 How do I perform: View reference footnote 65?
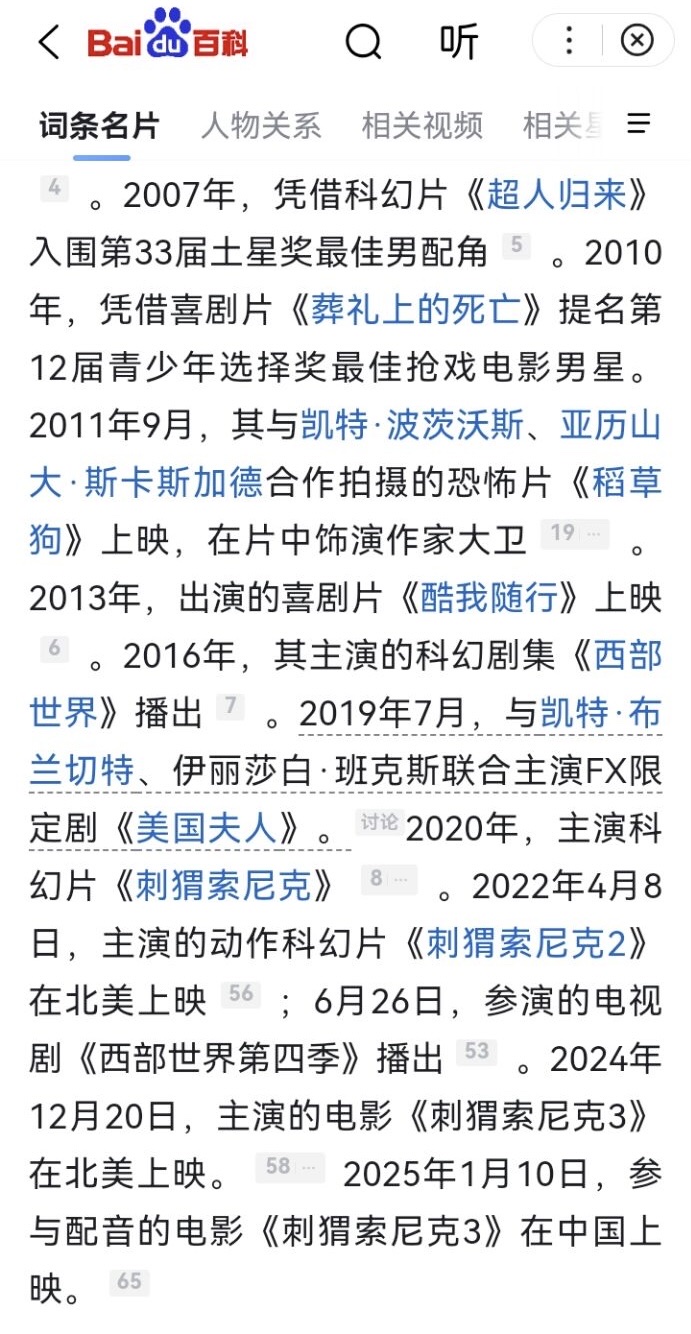[x=129, y=1283]
